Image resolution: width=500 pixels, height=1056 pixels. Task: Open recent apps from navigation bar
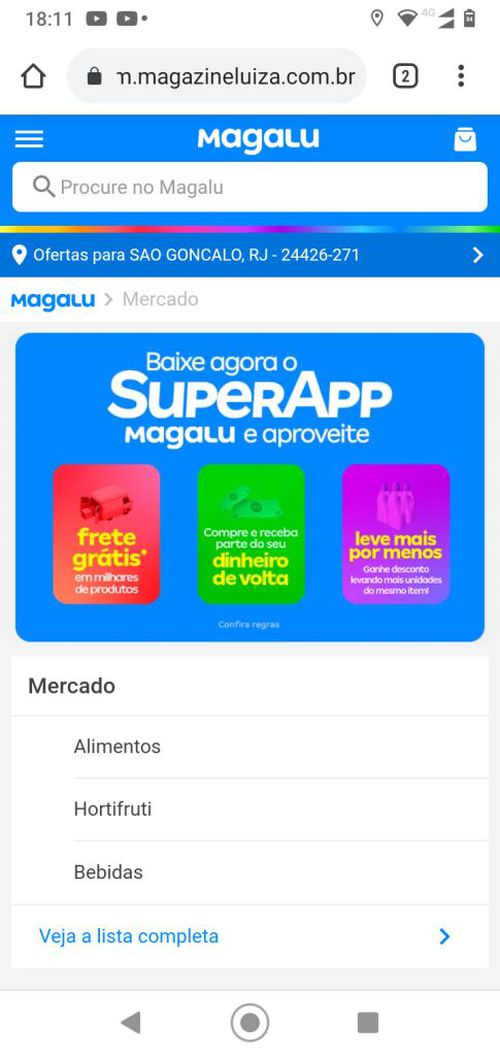368,1022
